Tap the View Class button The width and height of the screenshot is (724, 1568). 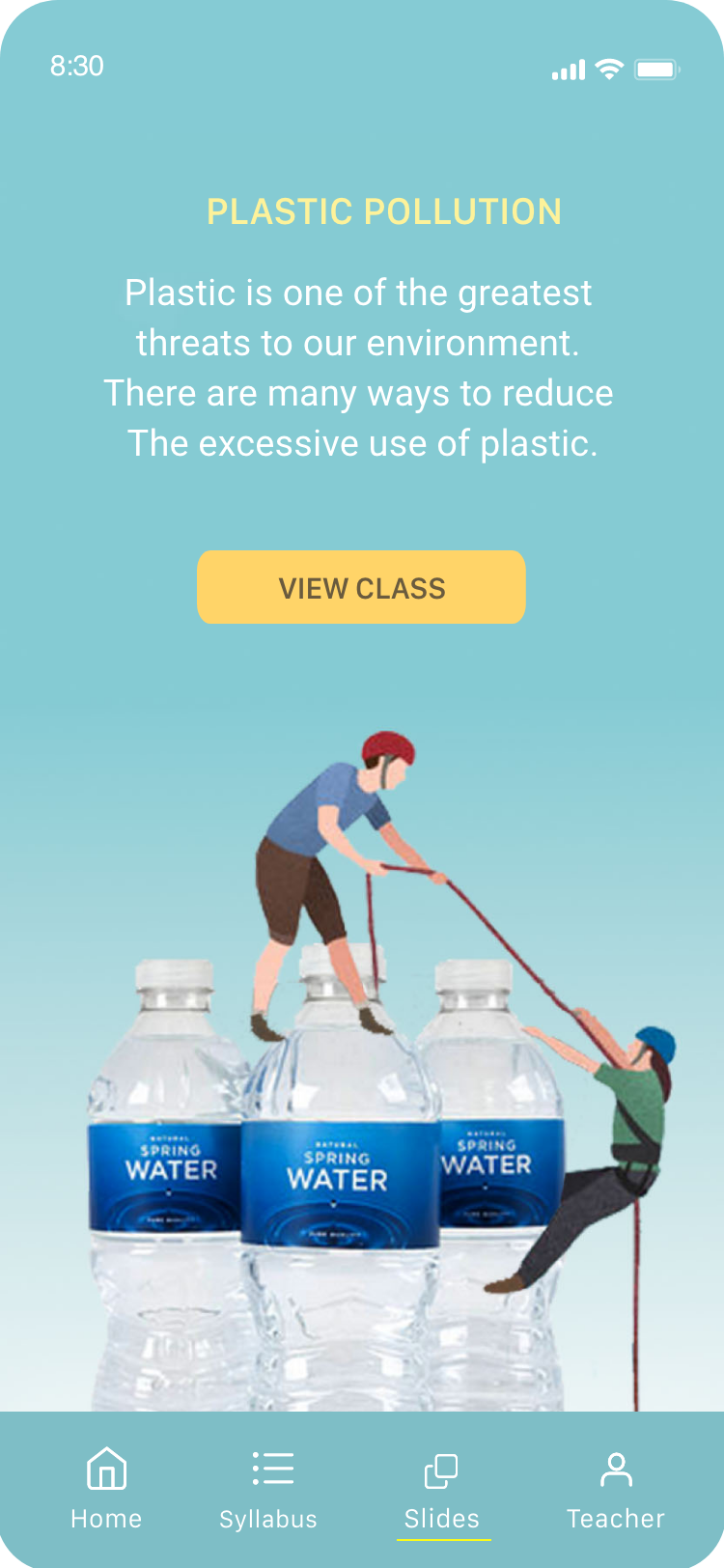(x=361, y=587)
